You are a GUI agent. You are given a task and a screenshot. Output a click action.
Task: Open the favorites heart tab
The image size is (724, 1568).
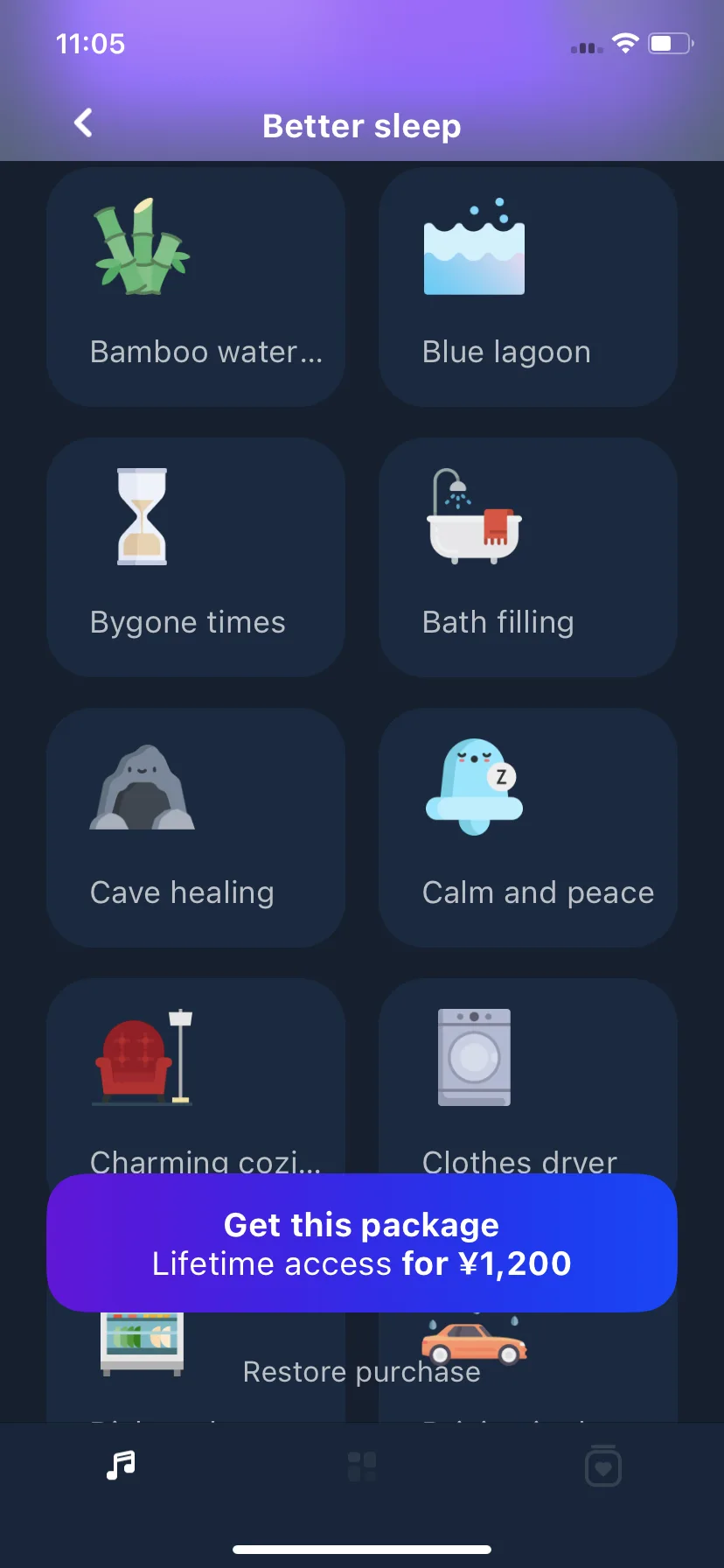pos(603,1466)
